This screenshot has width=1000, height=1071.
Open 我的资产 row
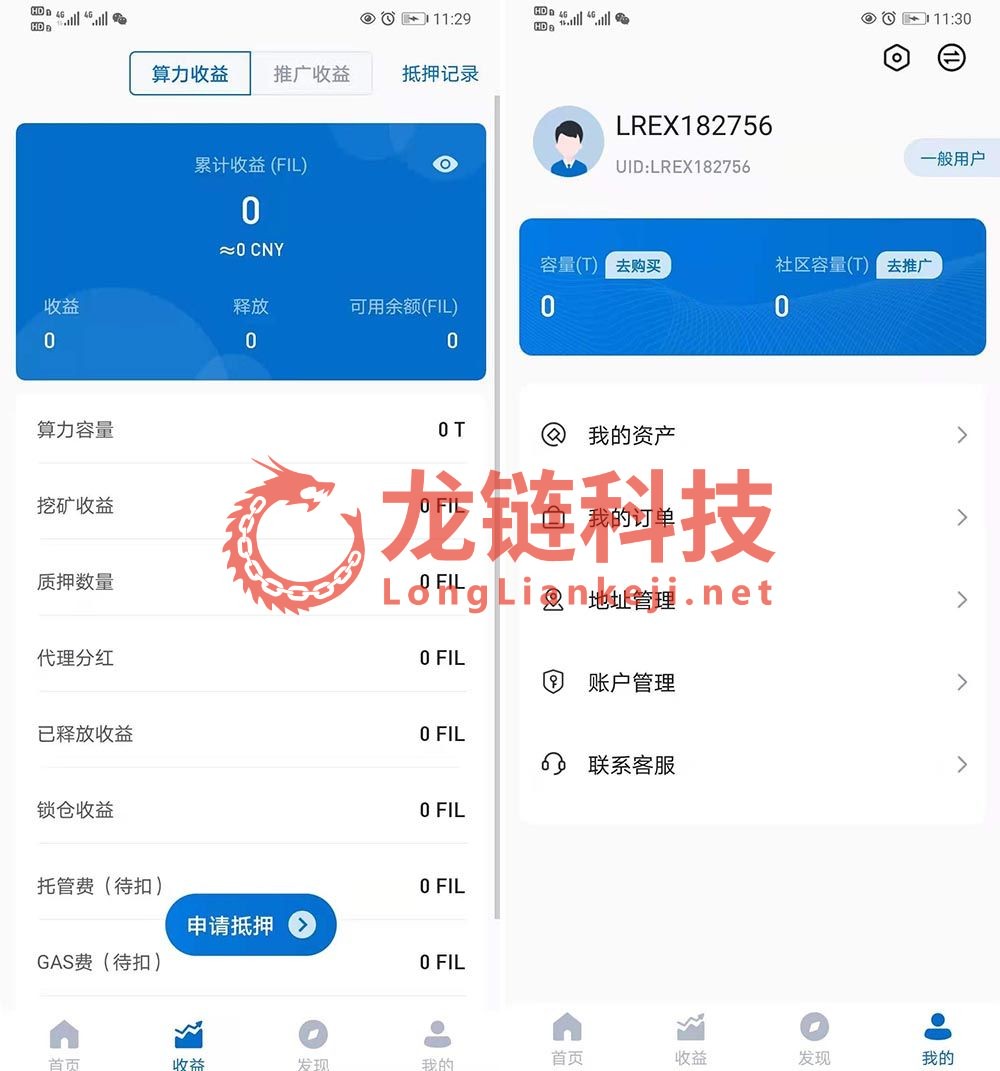coord(752,435)
